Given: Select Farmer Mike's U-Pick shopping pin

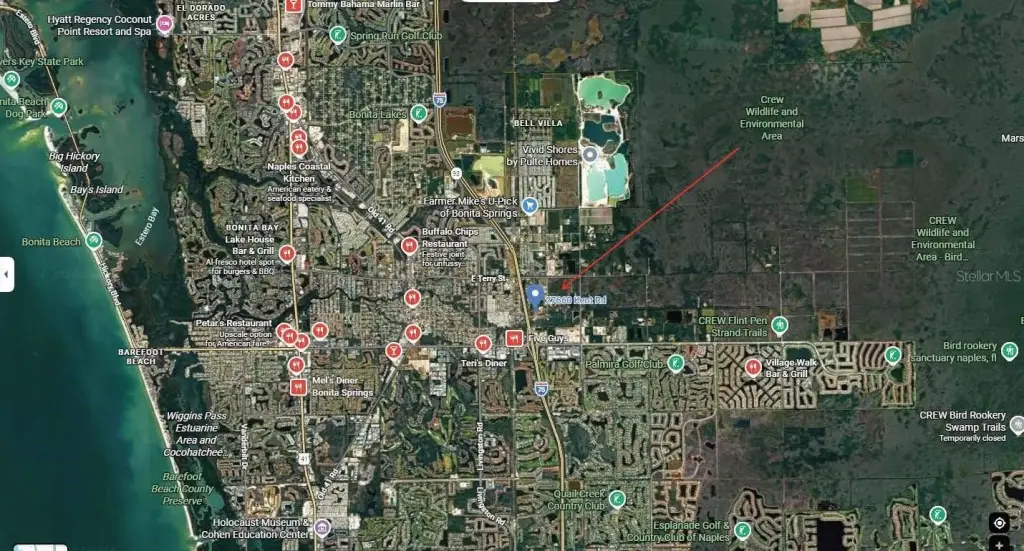Looking at the screenshot, I should pyautogui.click(x=530, y=205).
